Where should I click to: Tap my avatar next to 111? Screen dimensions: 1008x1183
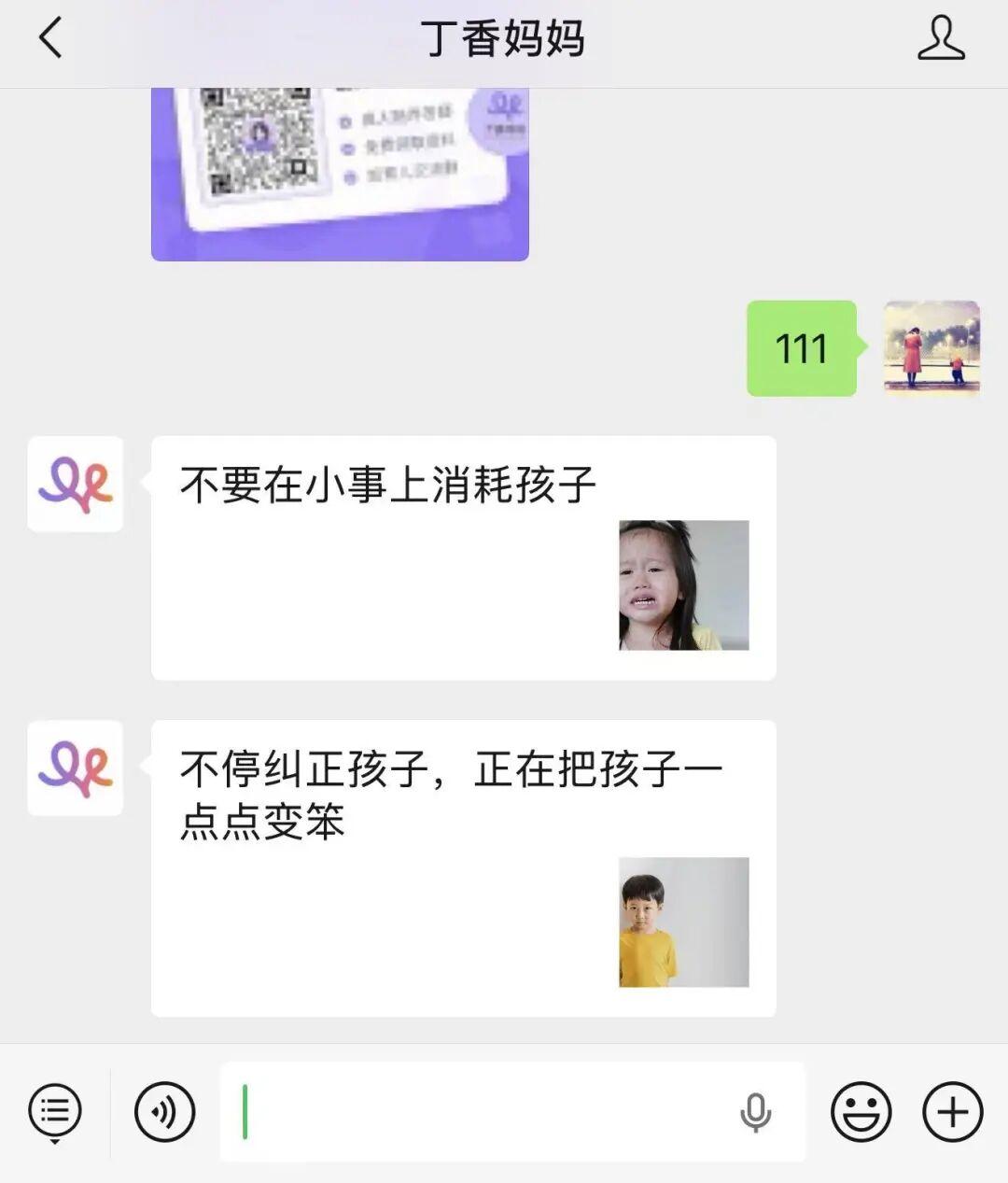point(931,348)
